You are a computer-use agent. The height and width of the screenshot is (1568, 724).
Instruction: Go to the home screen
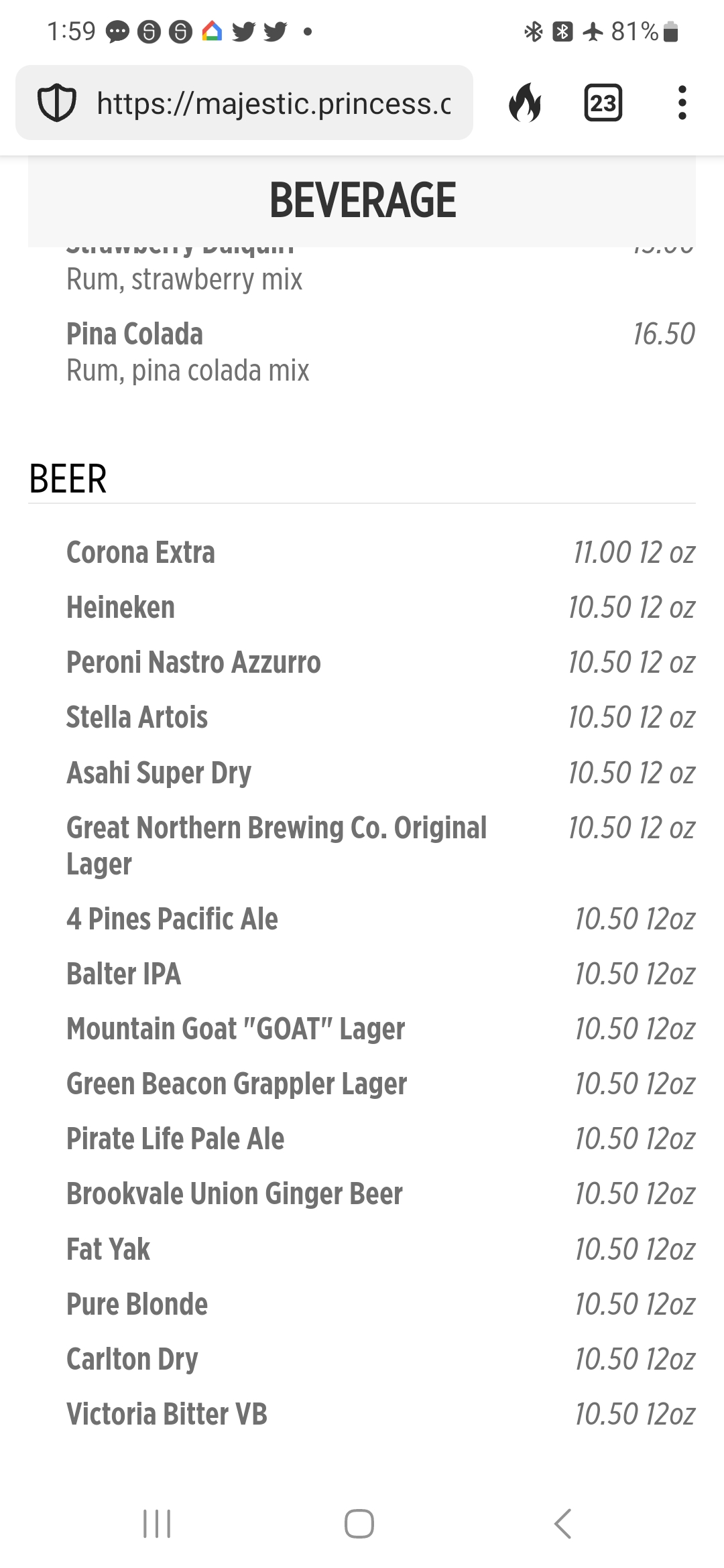[359, 1523]
